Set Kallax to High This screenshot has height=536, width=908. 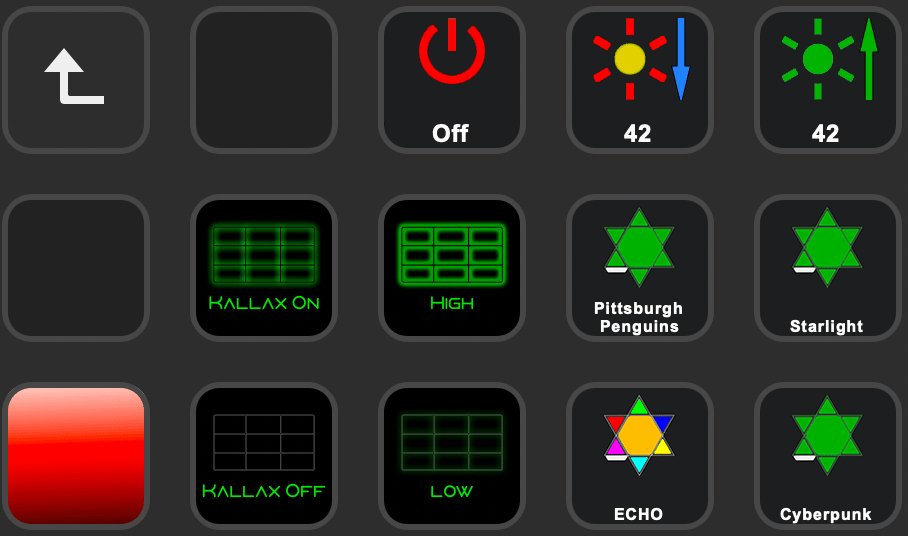pyautogui.click(x=452, y=268)
